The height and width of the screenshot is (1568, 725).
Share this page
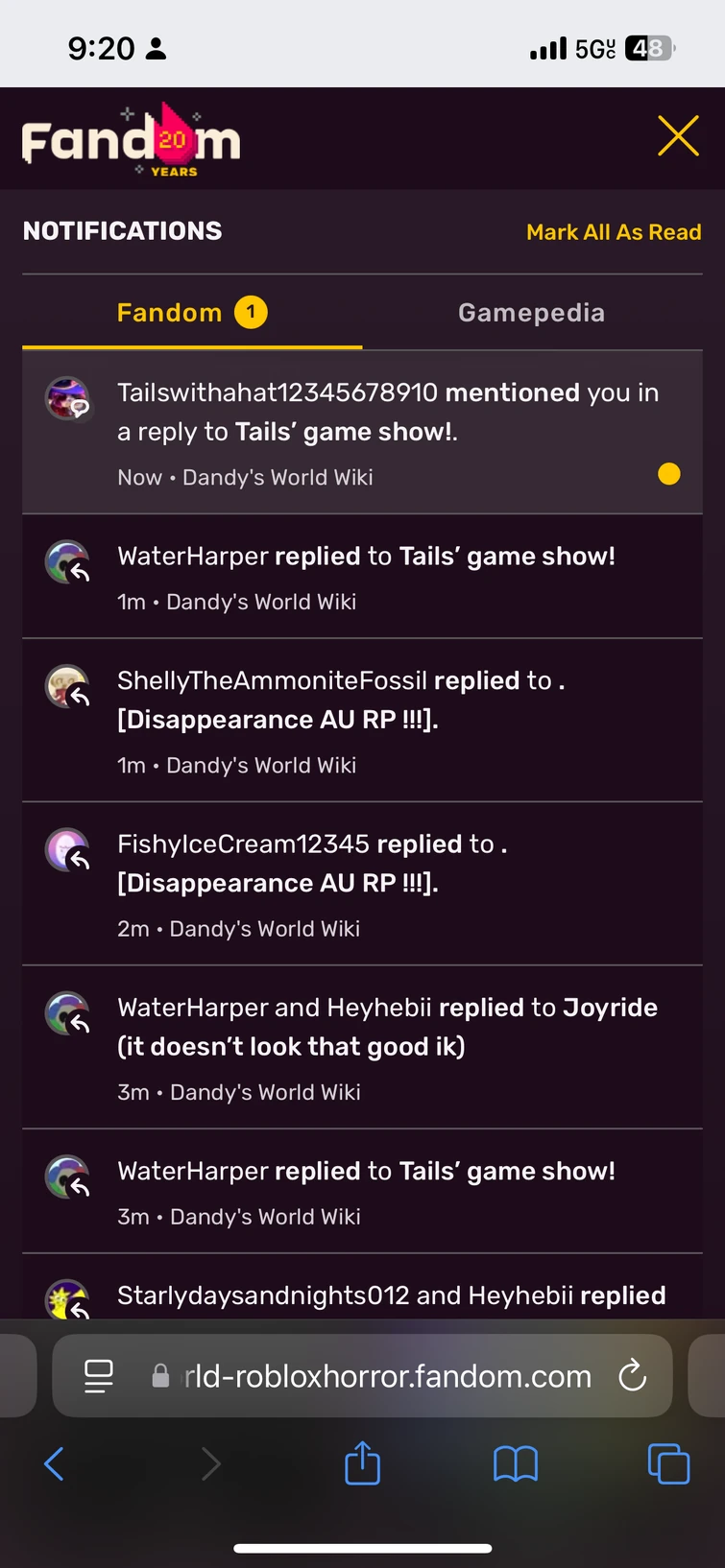pyautogui.click(x=362, y=1464)
